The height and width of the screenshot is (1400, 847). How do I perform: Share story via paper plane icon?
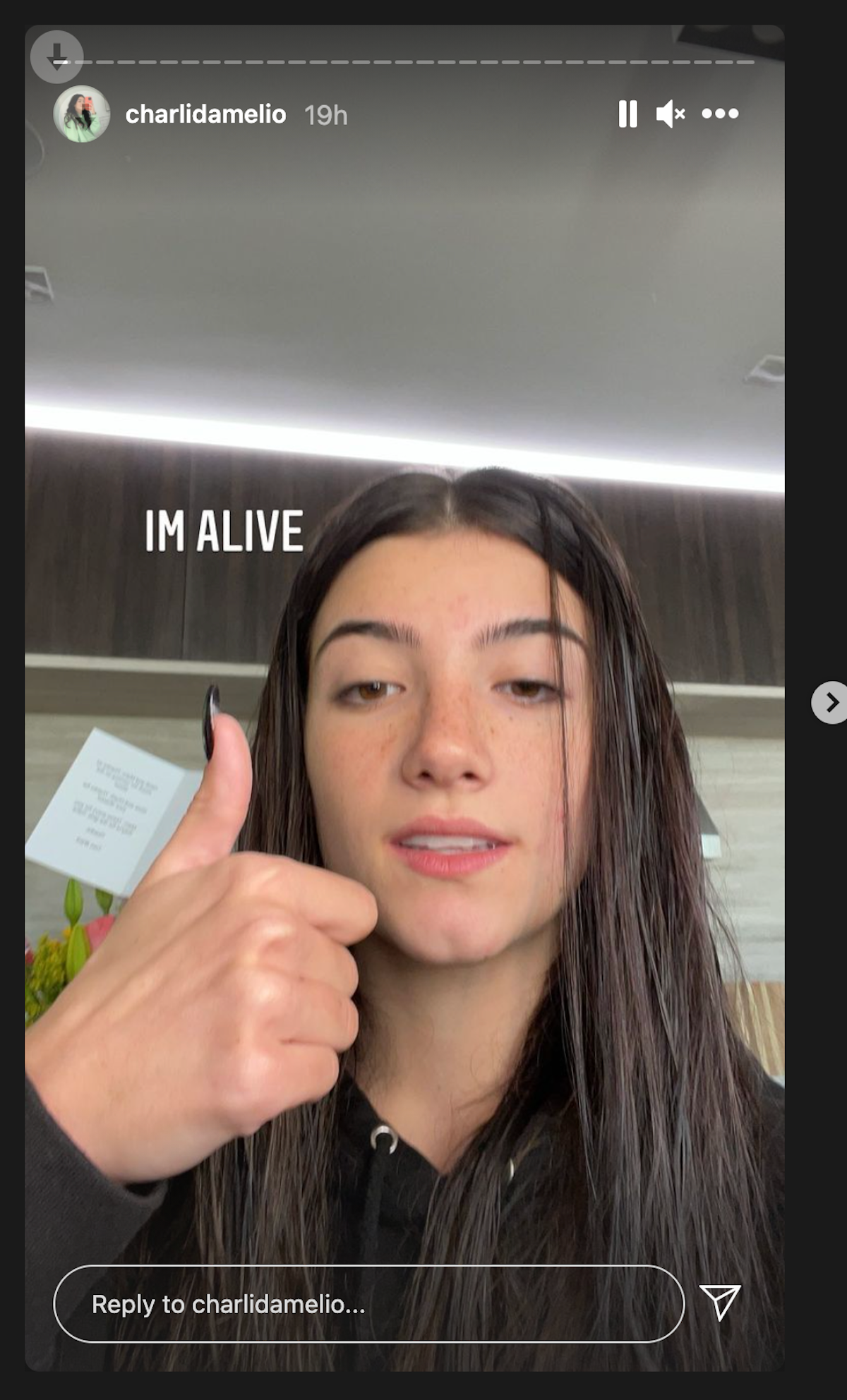tap(719, 1302)
